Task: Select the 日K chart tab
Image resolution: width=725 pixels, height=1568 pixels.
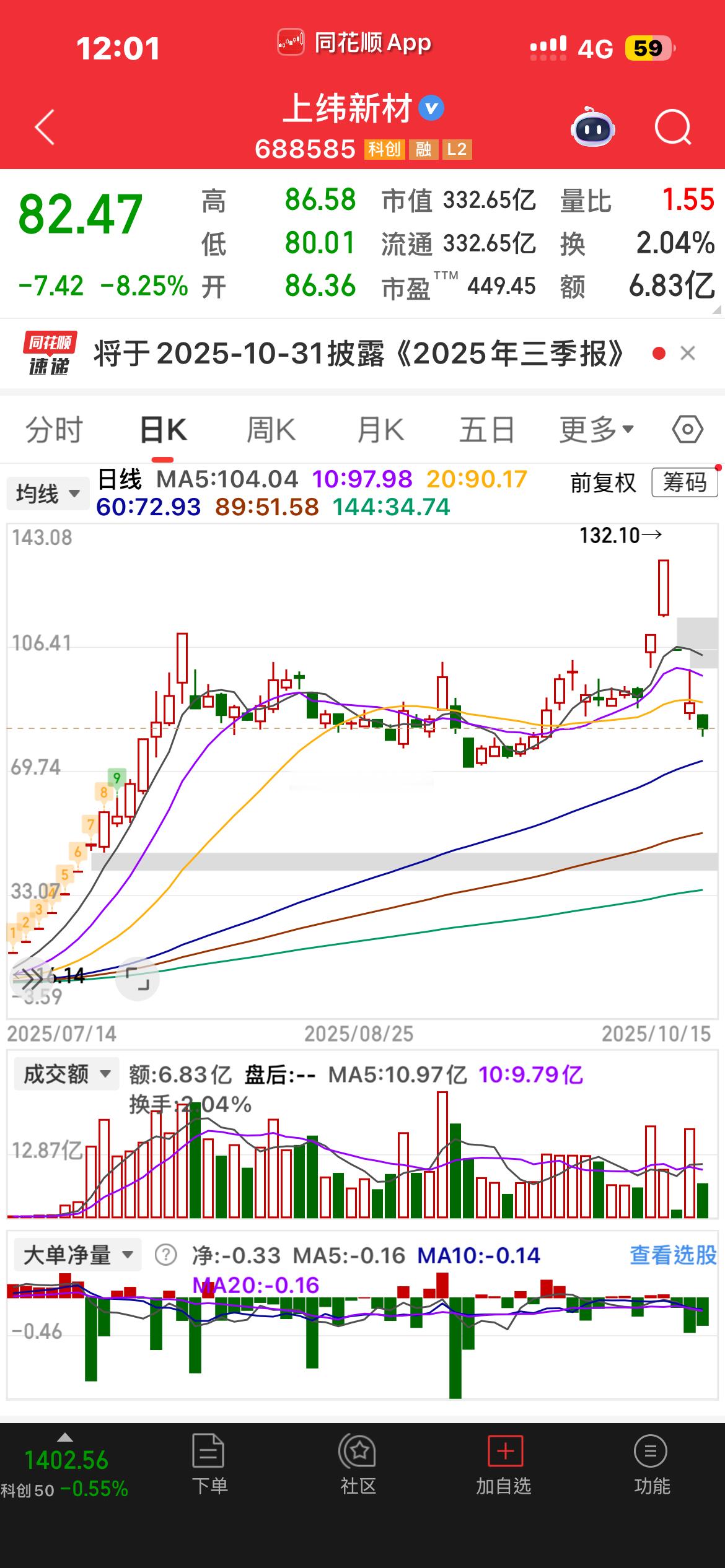Action: click(163, 430)
